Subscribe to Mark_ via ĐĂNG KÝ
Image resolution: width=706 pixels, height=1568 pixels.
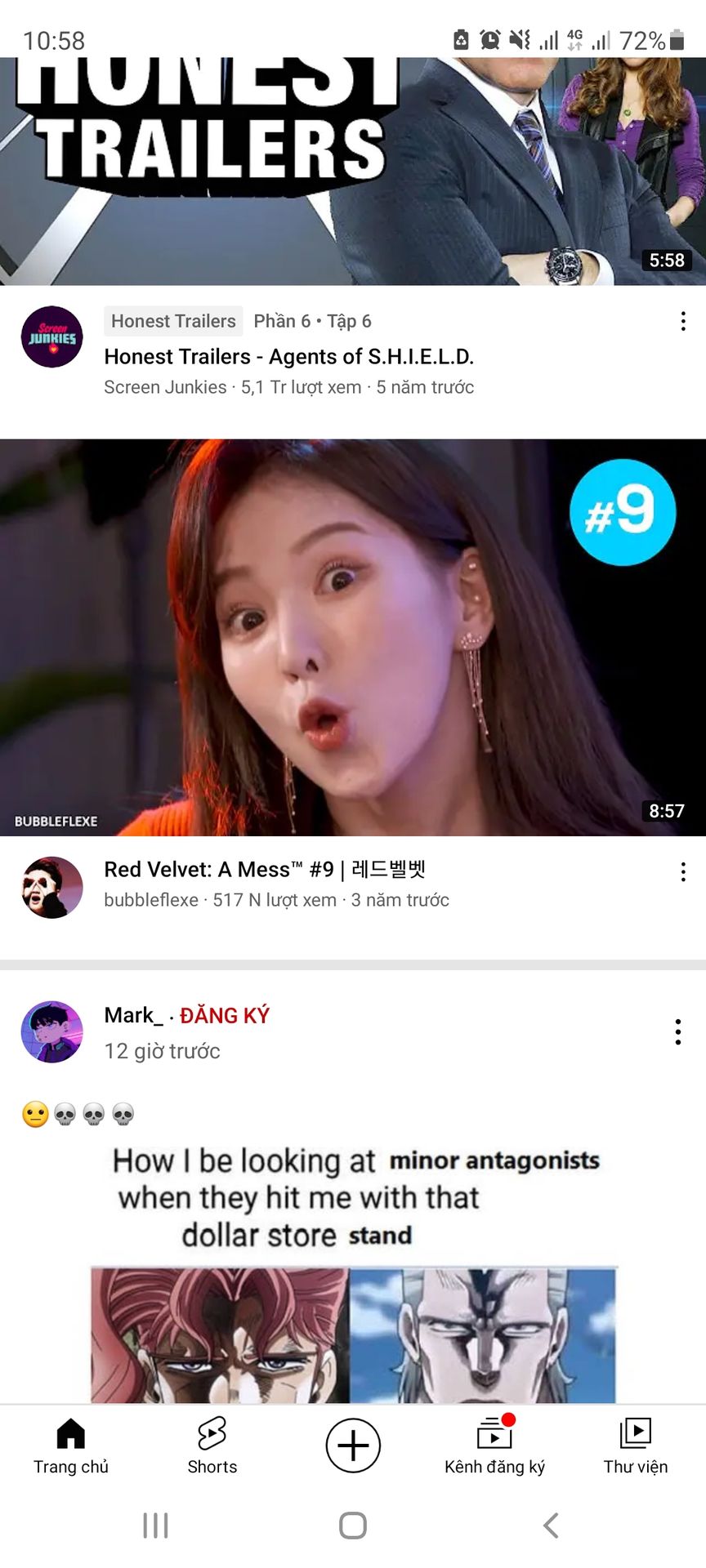pos(225,1015)
